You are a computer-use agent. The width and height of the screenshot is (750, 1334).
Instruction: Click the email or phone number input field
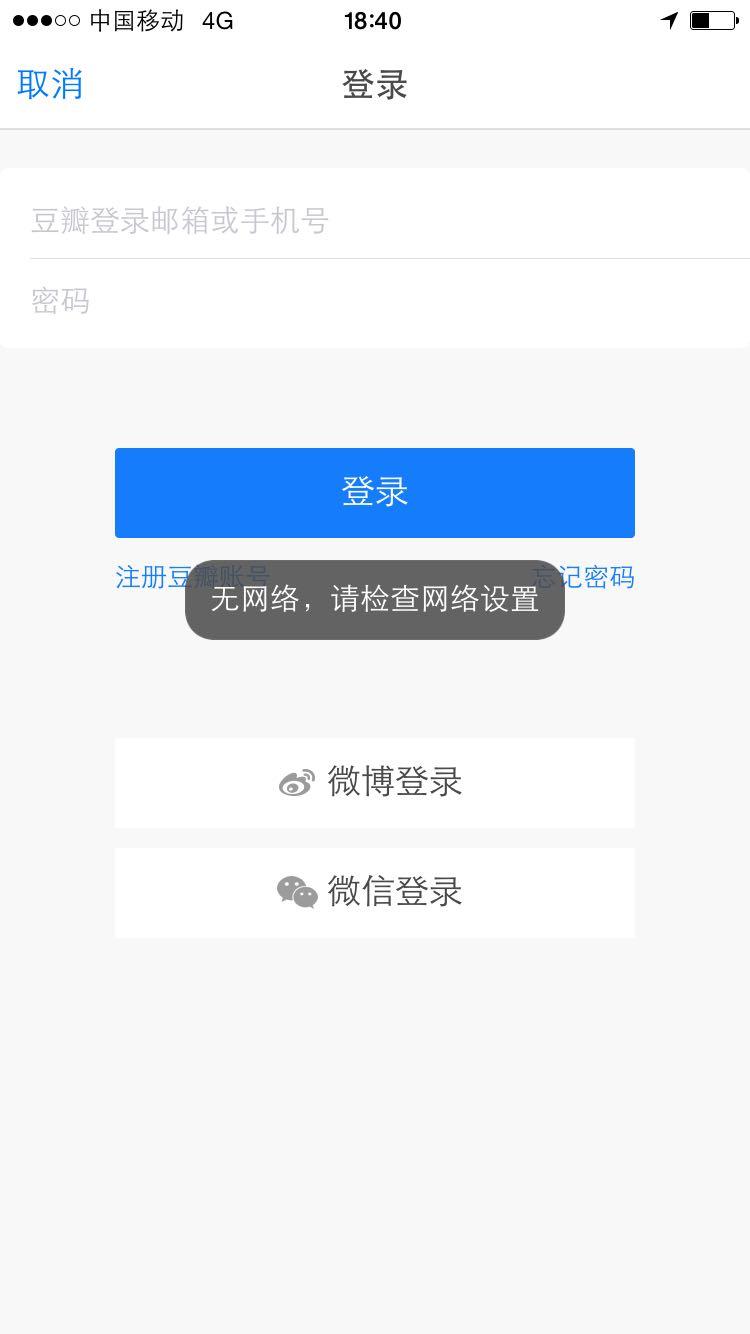point(375,221)
